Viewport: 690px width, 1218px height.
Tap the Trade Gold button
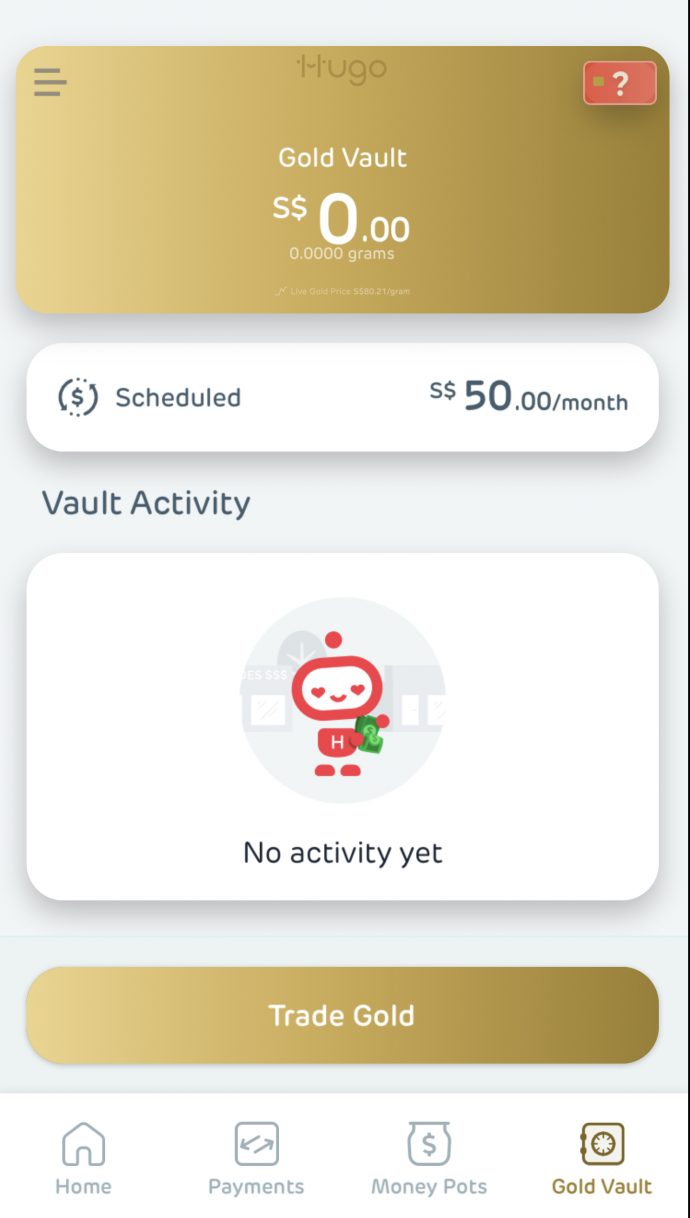(x=342, y=1015)
